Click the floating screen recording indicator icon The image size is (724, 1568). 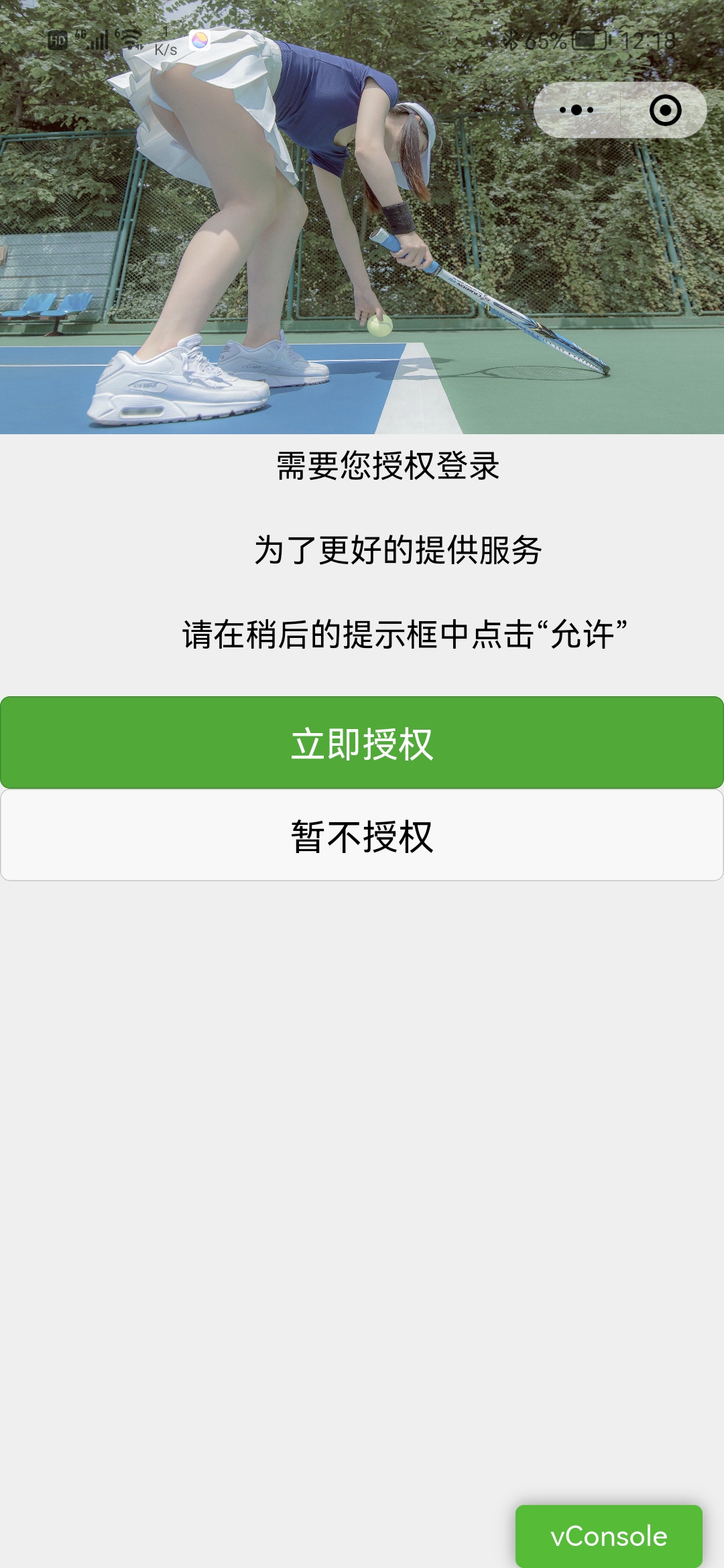point(198,40)
